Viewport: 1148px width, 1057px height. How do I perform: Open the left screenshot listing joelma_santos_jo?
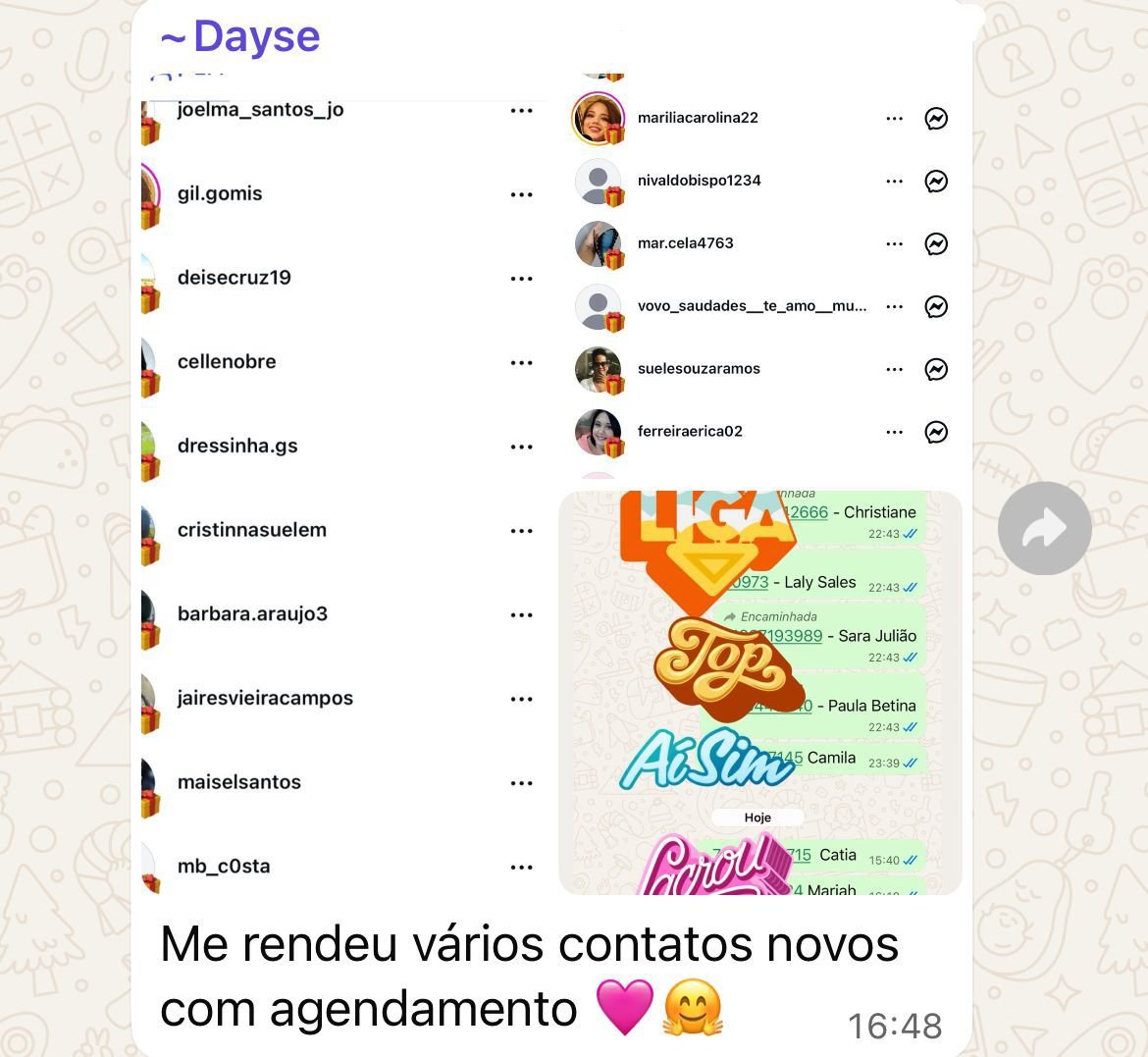[x=343, y=491]
